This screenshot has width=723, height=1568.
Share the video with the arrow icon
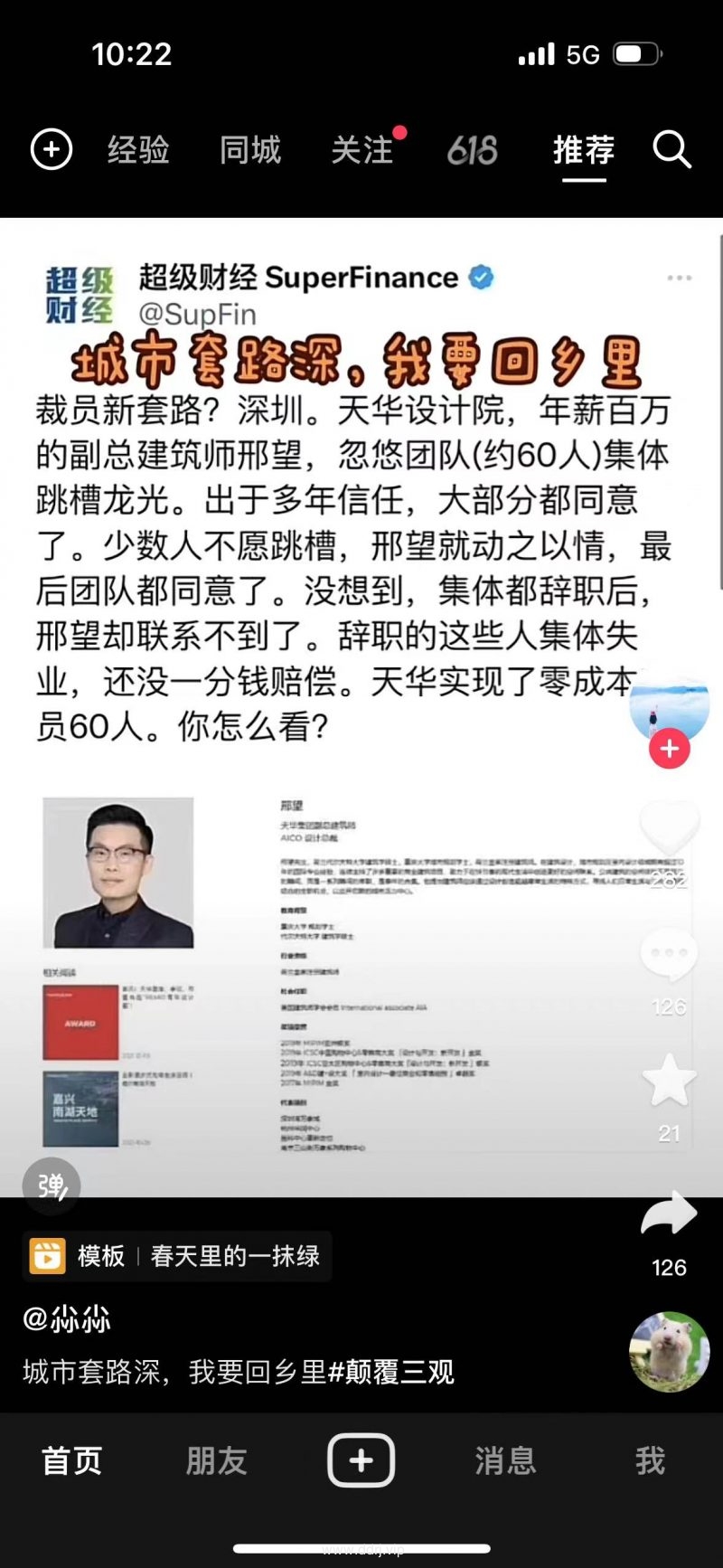click(669, 1215)
